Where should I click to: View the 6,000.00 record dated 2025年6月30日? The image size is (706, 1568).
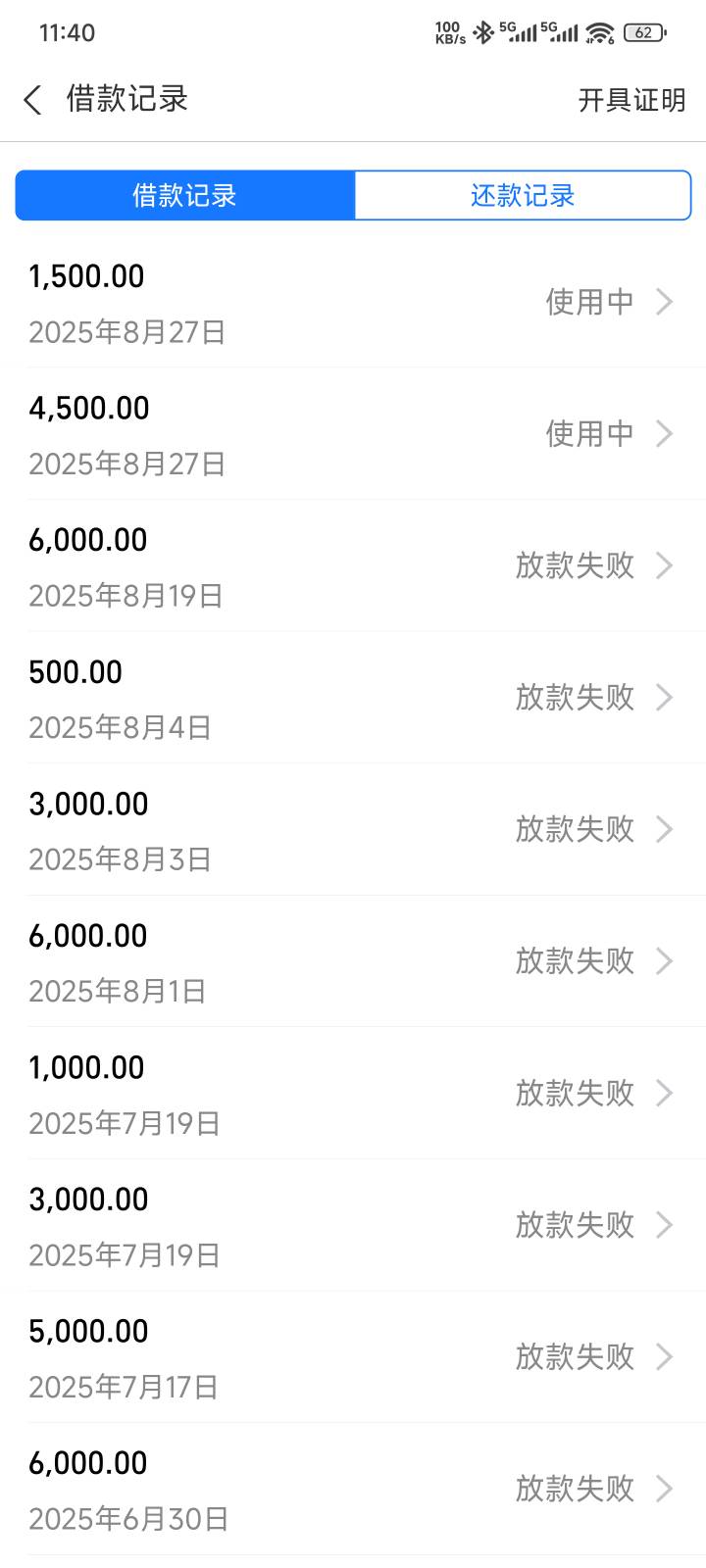pos(353,1489)
